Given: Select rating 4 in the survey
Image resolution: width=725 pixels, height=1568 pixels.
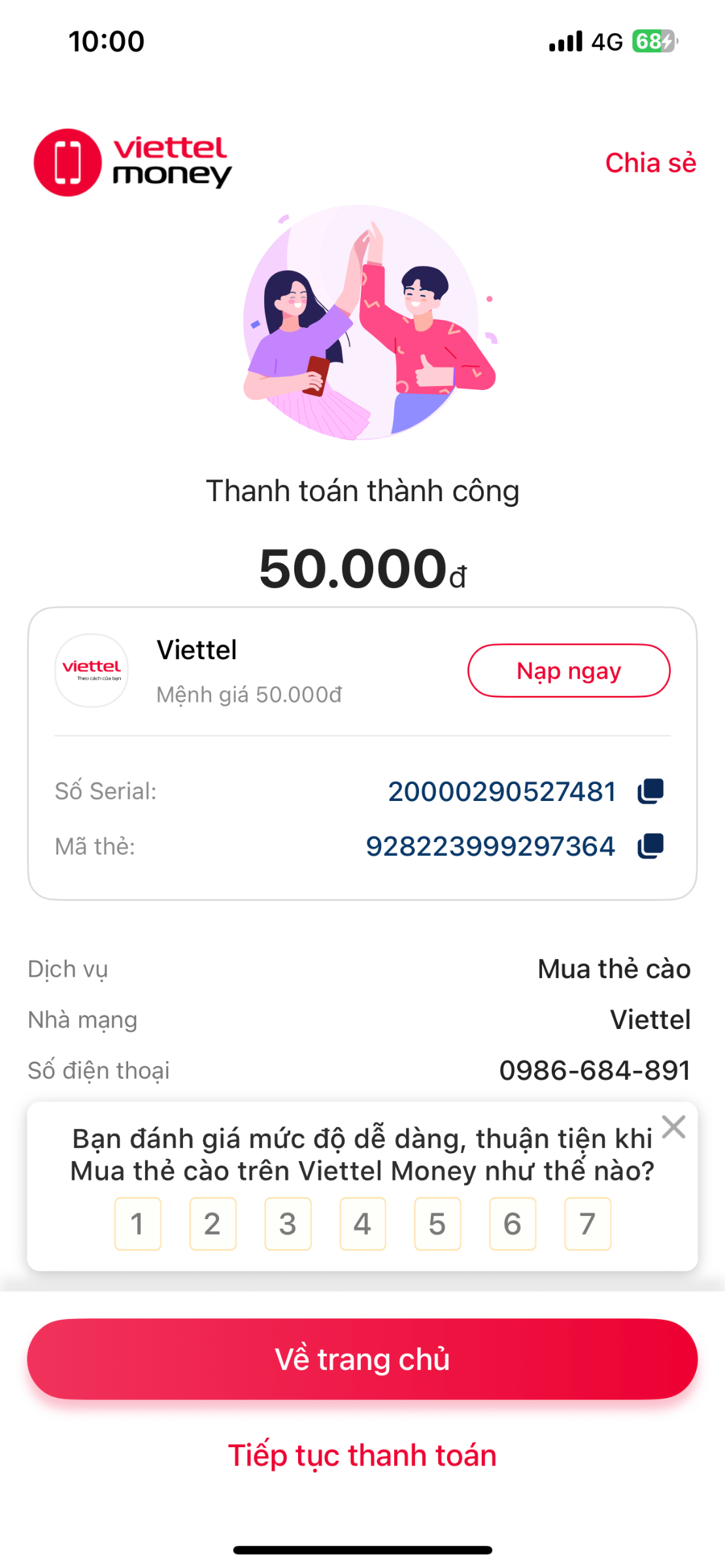Looking at the screenshot, I should coord(363,1223).
